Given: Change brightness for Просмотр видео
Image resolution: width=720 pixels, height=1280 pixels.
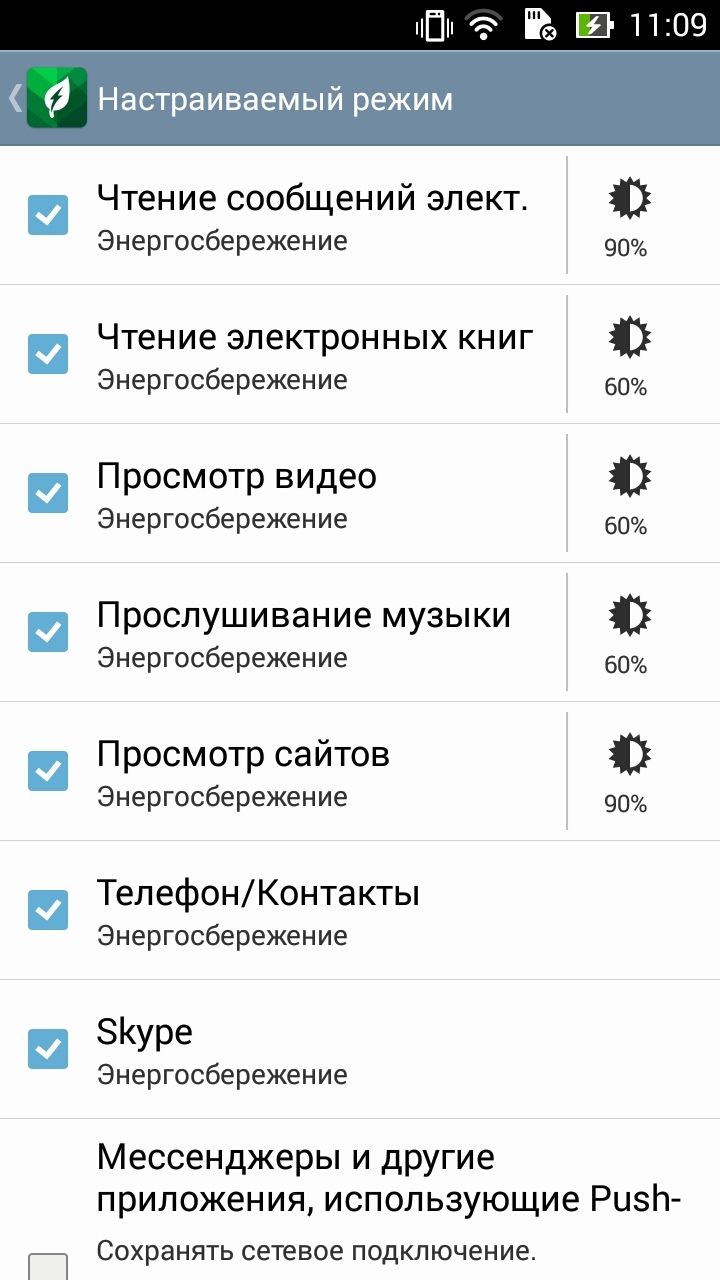Looking at the screenshot, I should point(628,494).
